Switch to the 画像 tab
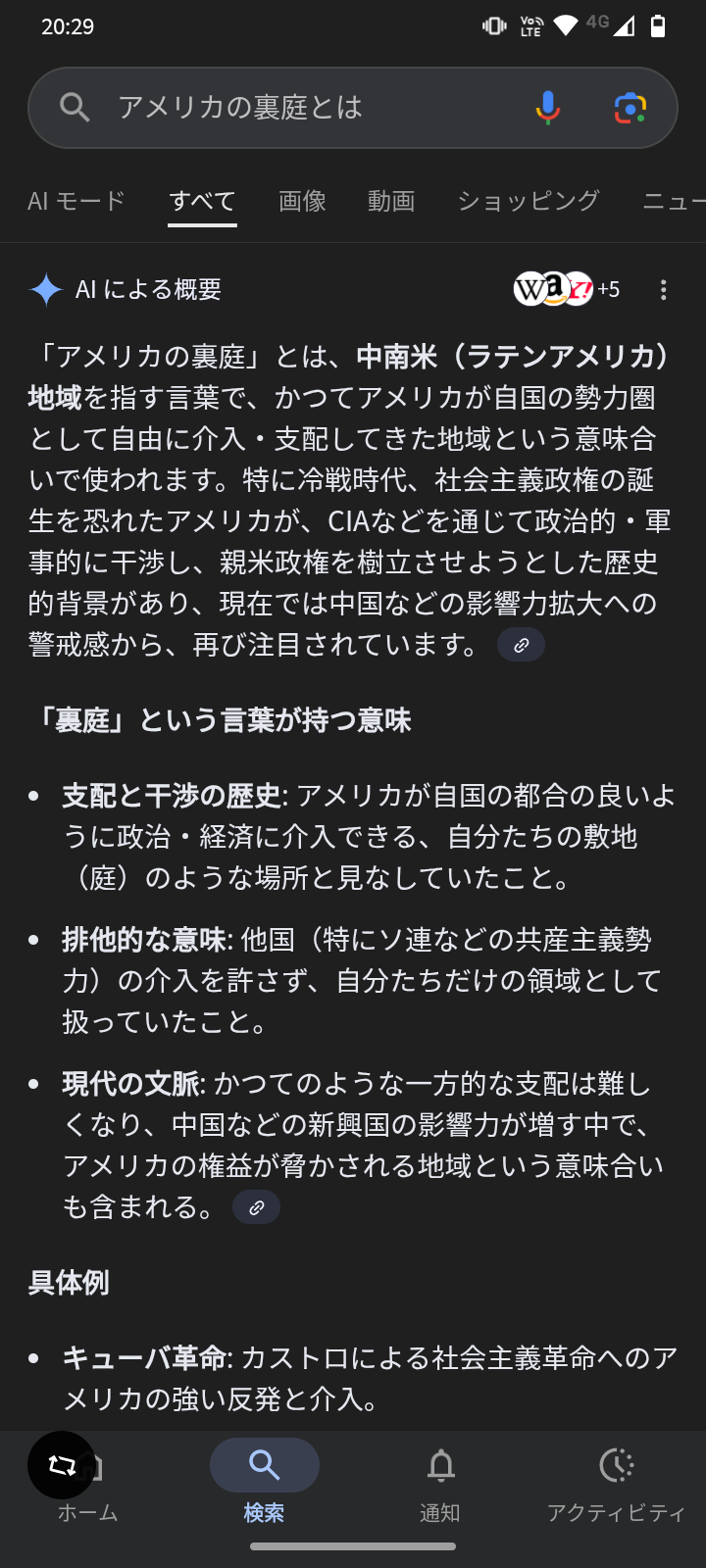The width and height of the screenshot is (706, 1568). point(302,201)
